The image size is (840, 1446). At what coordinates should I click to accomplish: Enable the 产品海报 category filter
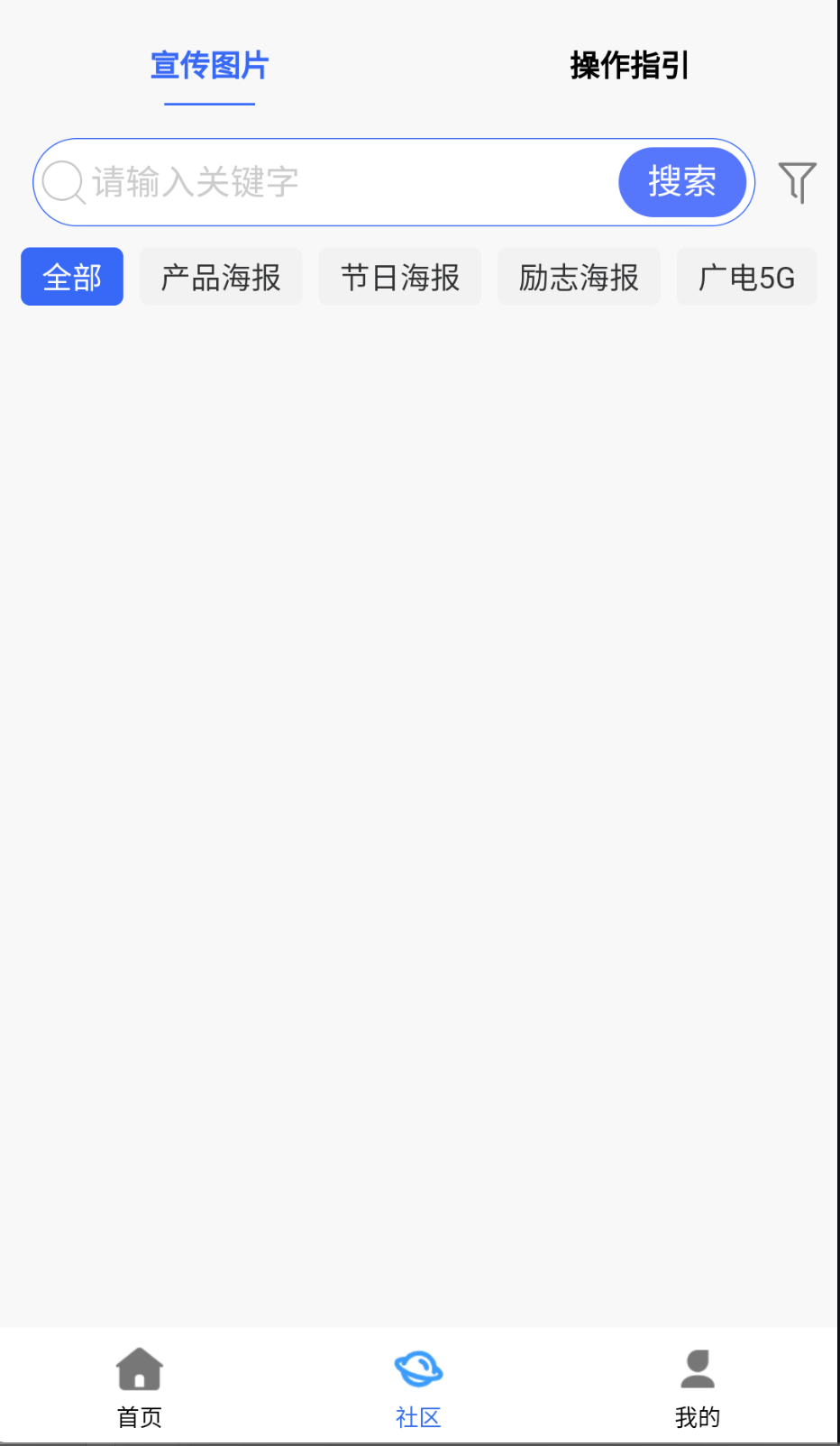point(220,276)
